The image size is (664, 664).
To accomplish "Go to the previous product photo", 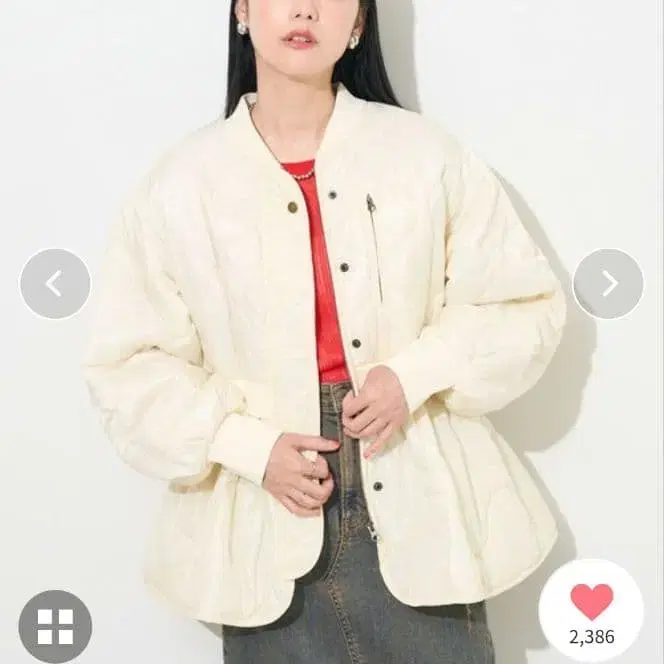I will point(55,283).
